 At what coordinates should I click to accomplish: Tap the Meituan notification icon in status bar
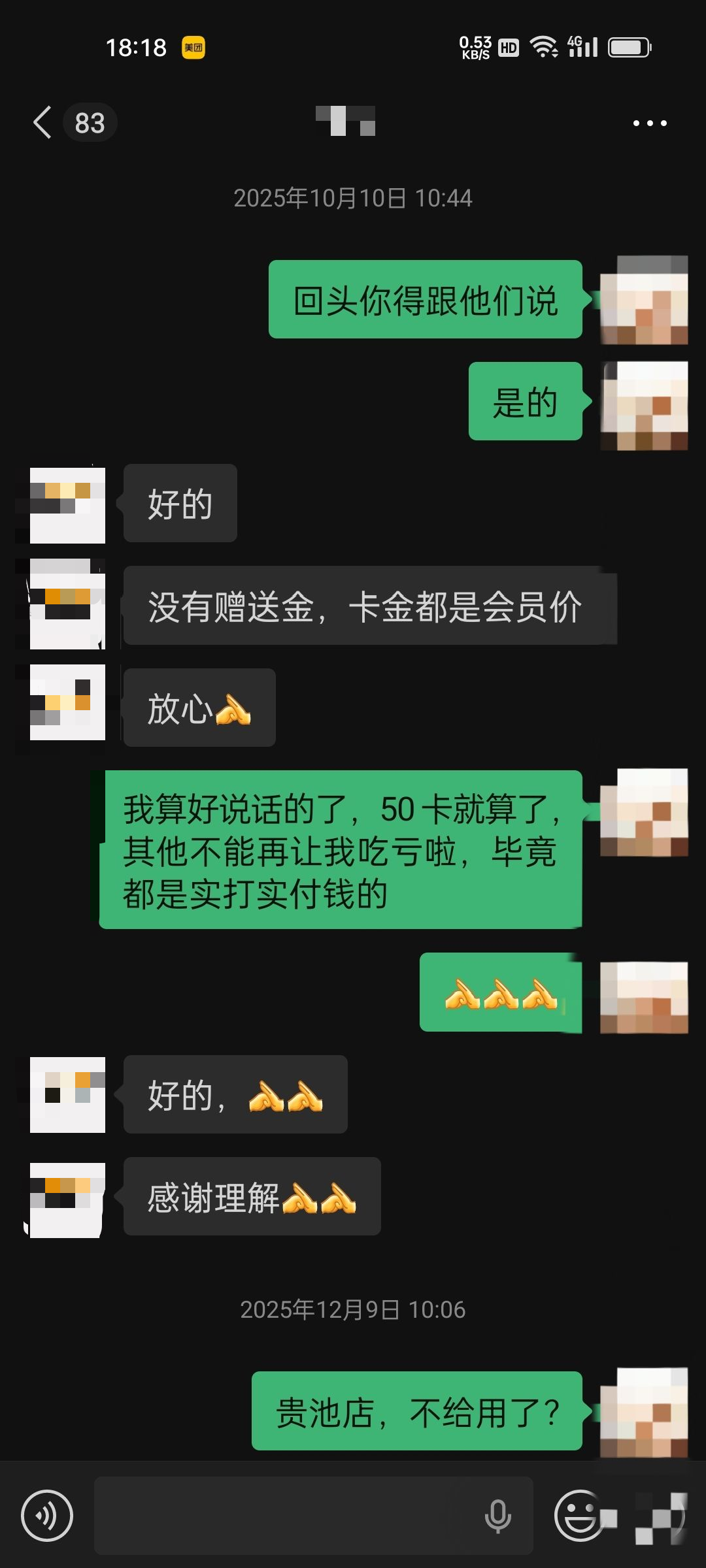tap(192, 47)
